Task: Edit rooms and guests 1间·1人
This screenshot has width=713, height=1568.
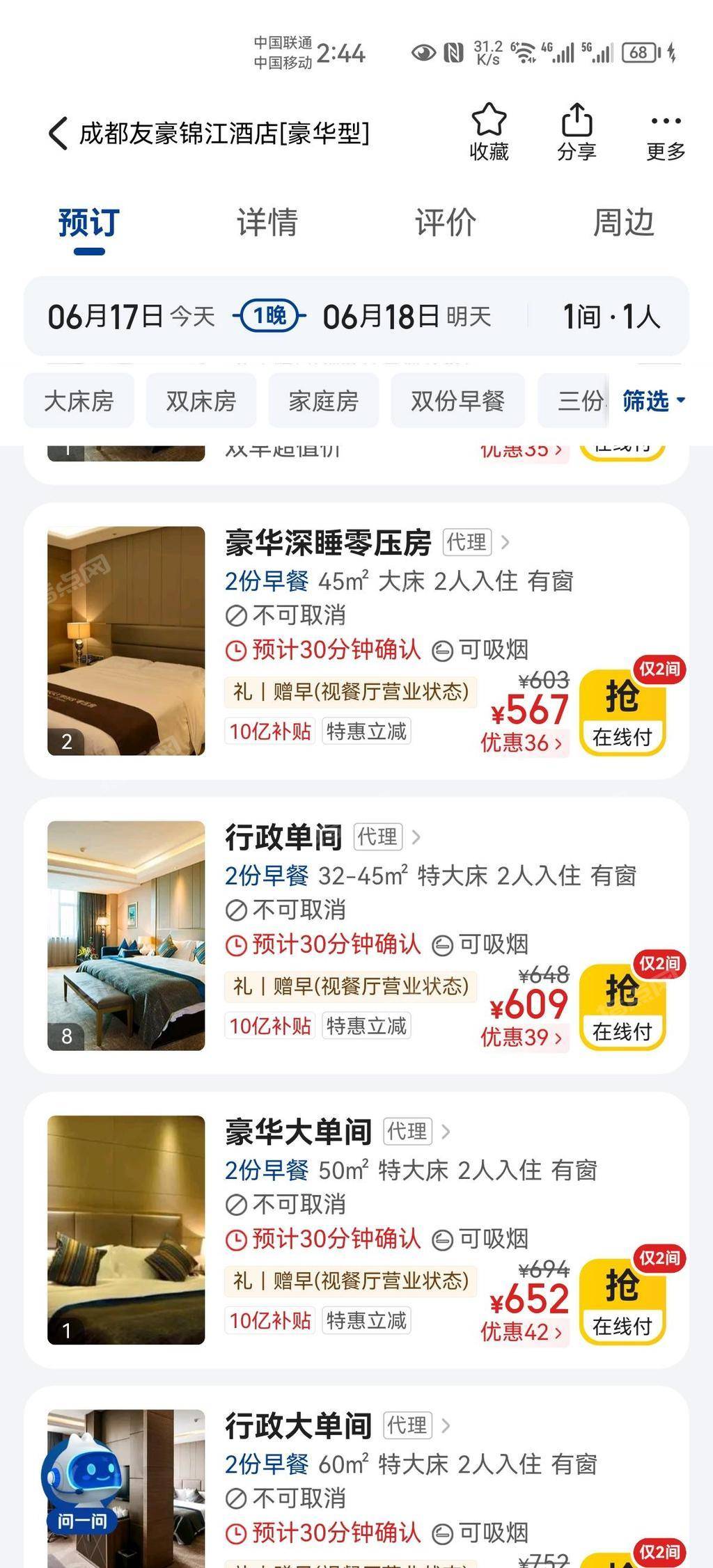Action: pyautogui.click(x=611, y=317)
